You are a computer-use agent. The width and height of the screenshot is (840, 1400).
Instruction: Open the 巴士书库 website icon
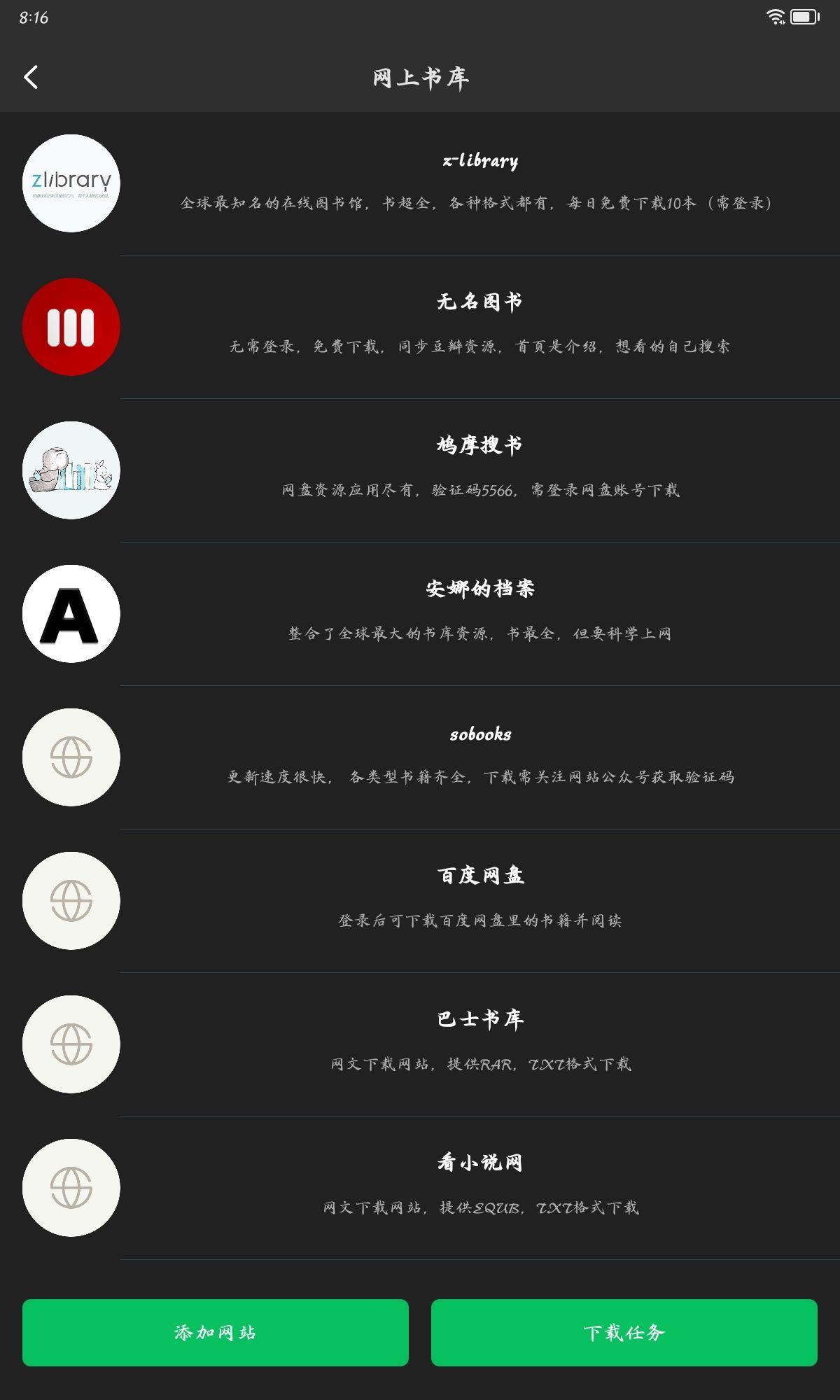coord(71,1044)
